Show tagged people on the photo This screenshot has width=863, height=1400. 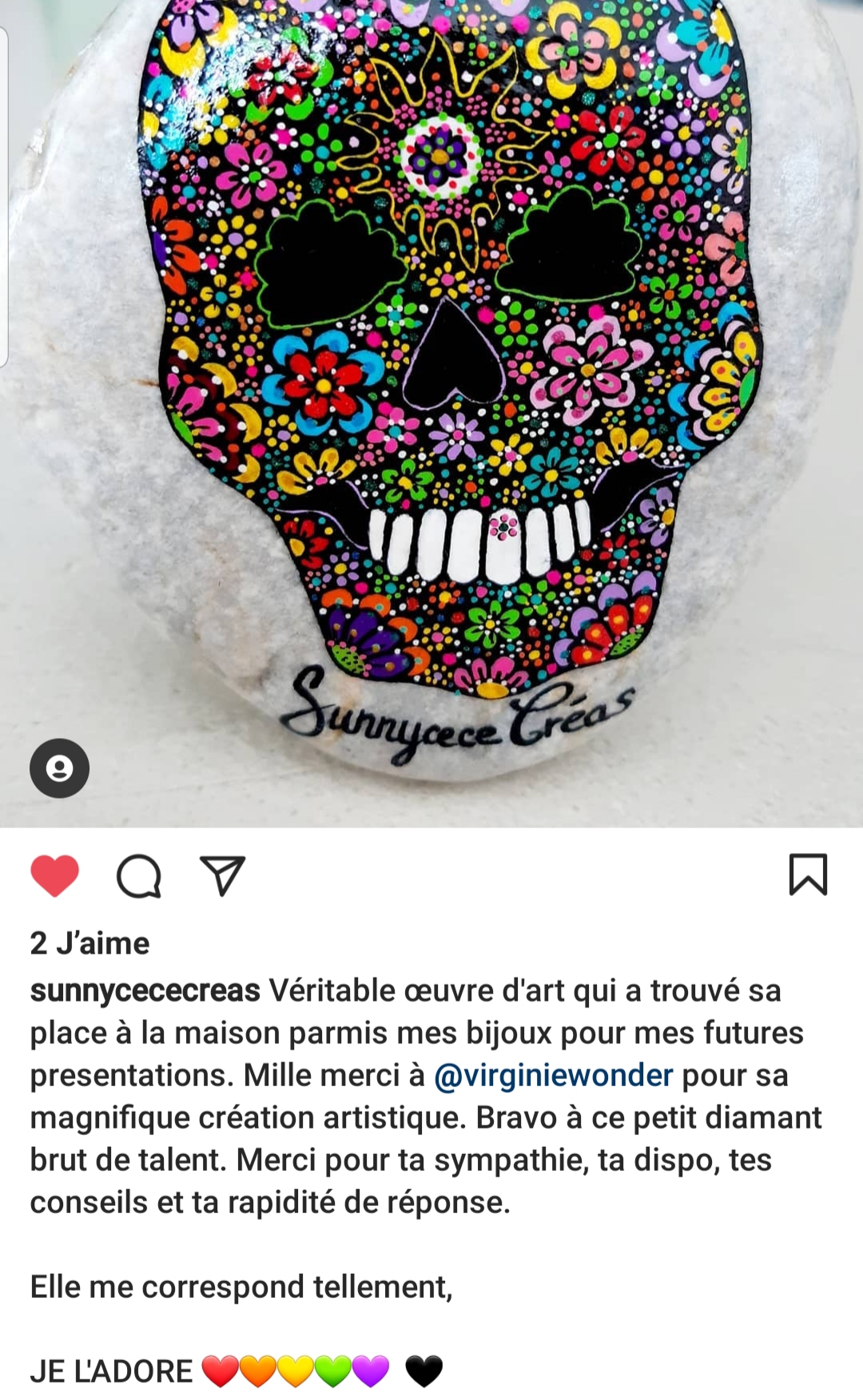59,768
